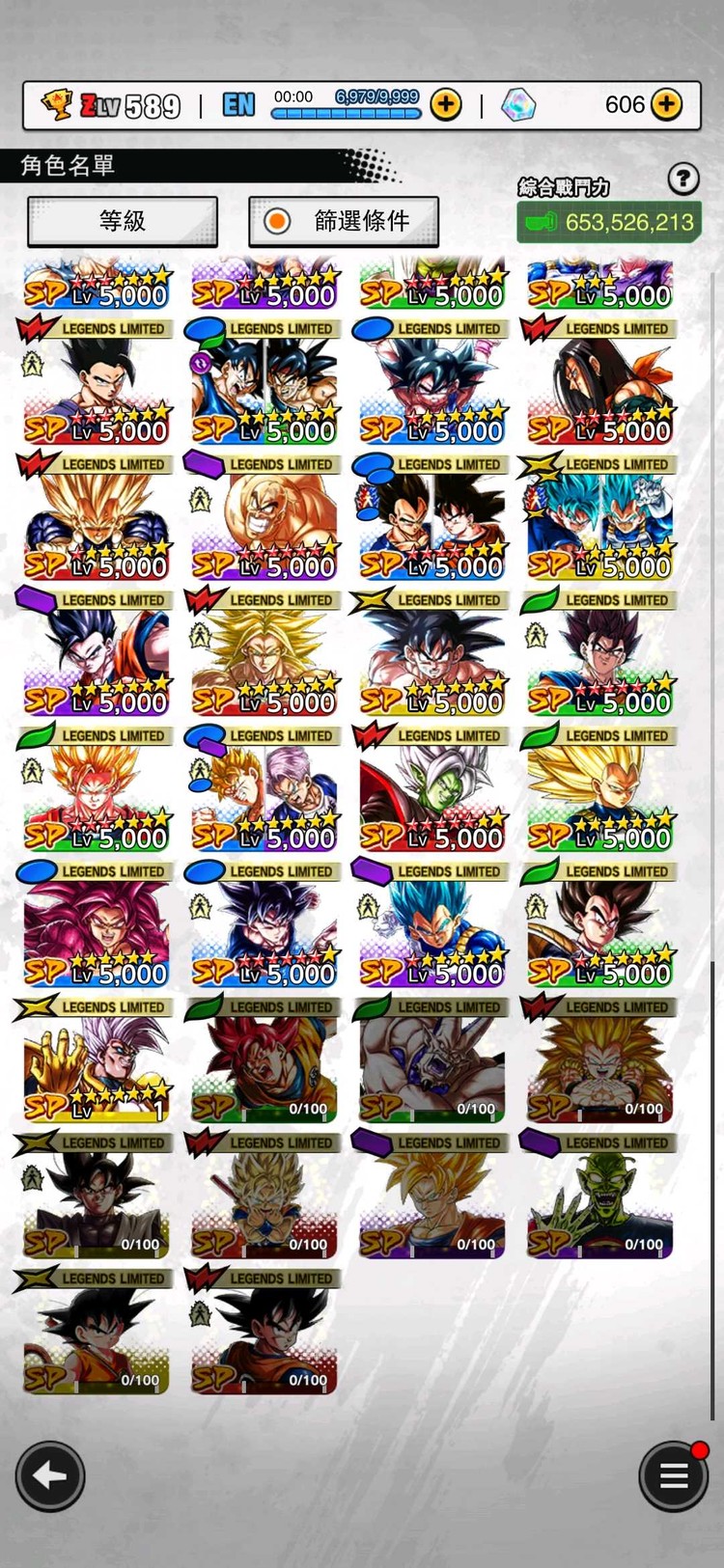Image resolution: width=724 pixels, height=1568 pixels.
Task: Tap the plus button to refill energy
Action: (x=445, y=104)
